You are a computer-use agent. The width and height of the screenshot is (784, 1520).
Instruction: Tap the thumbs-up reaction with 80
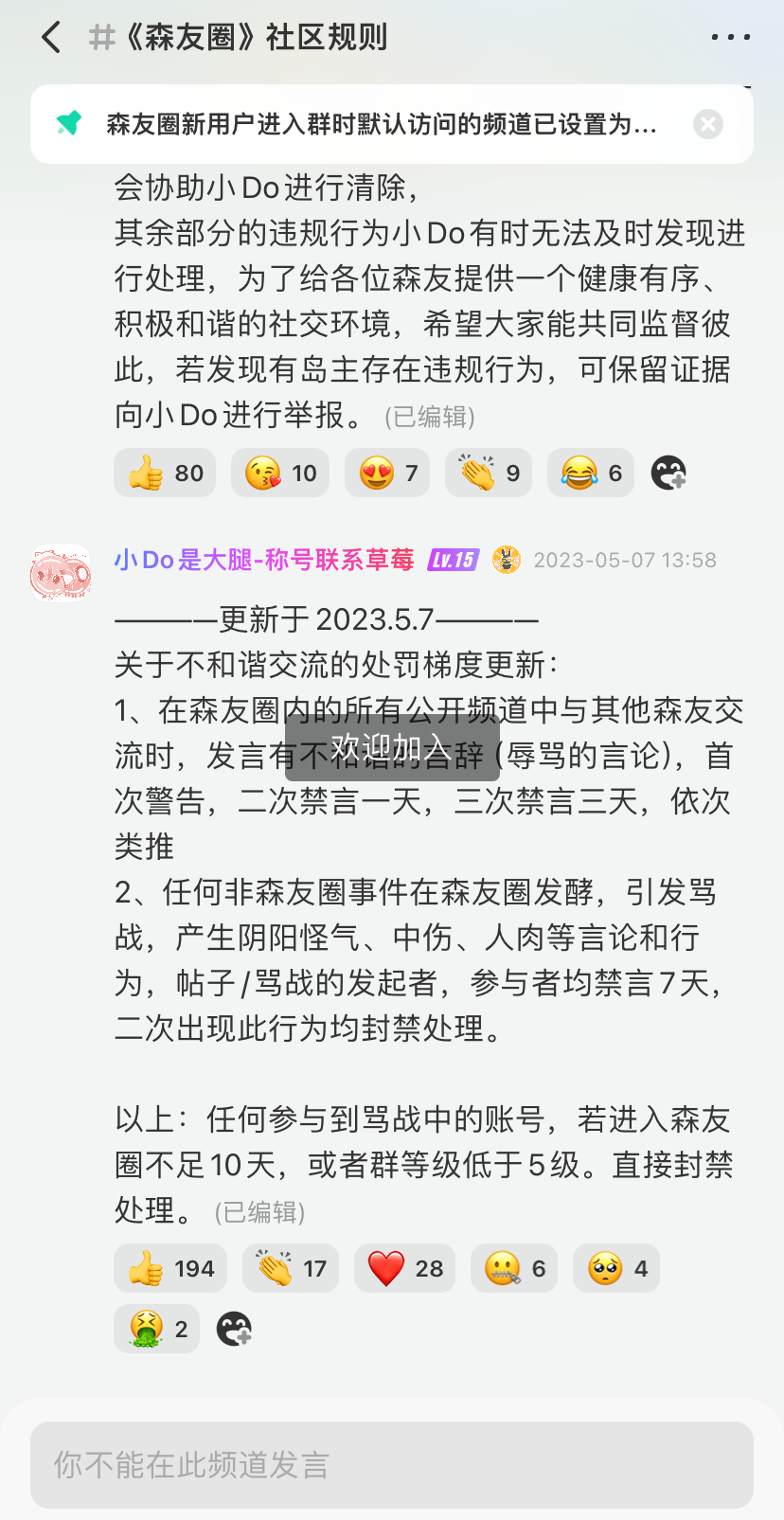165,473
